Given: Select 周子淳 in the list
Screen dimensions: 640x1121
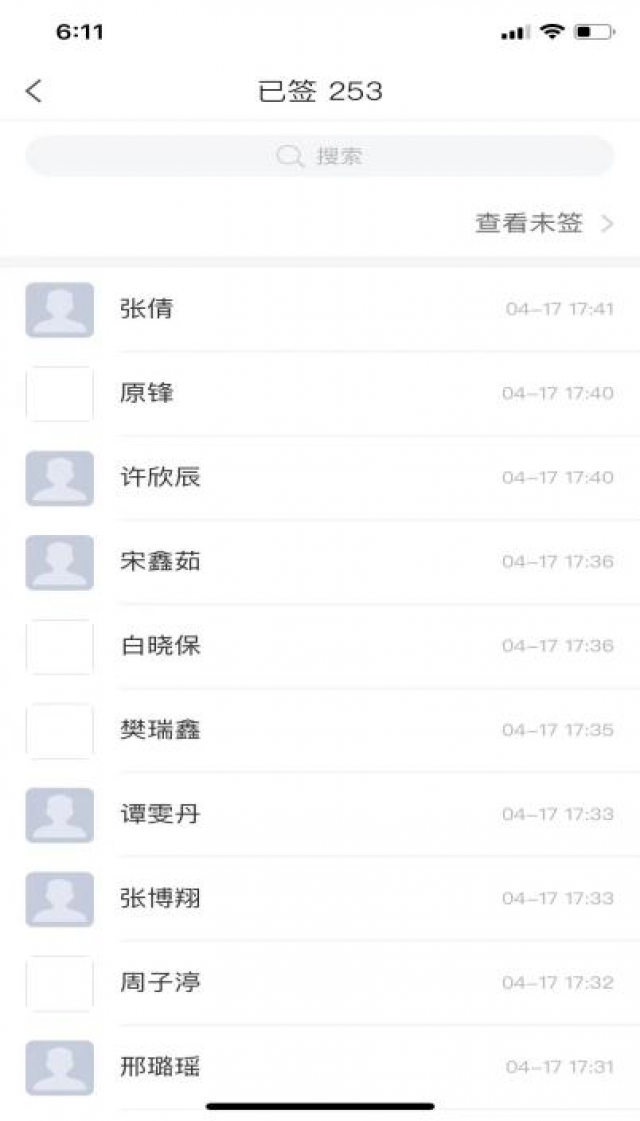Looking at the screenshot, I should point(320,983).
